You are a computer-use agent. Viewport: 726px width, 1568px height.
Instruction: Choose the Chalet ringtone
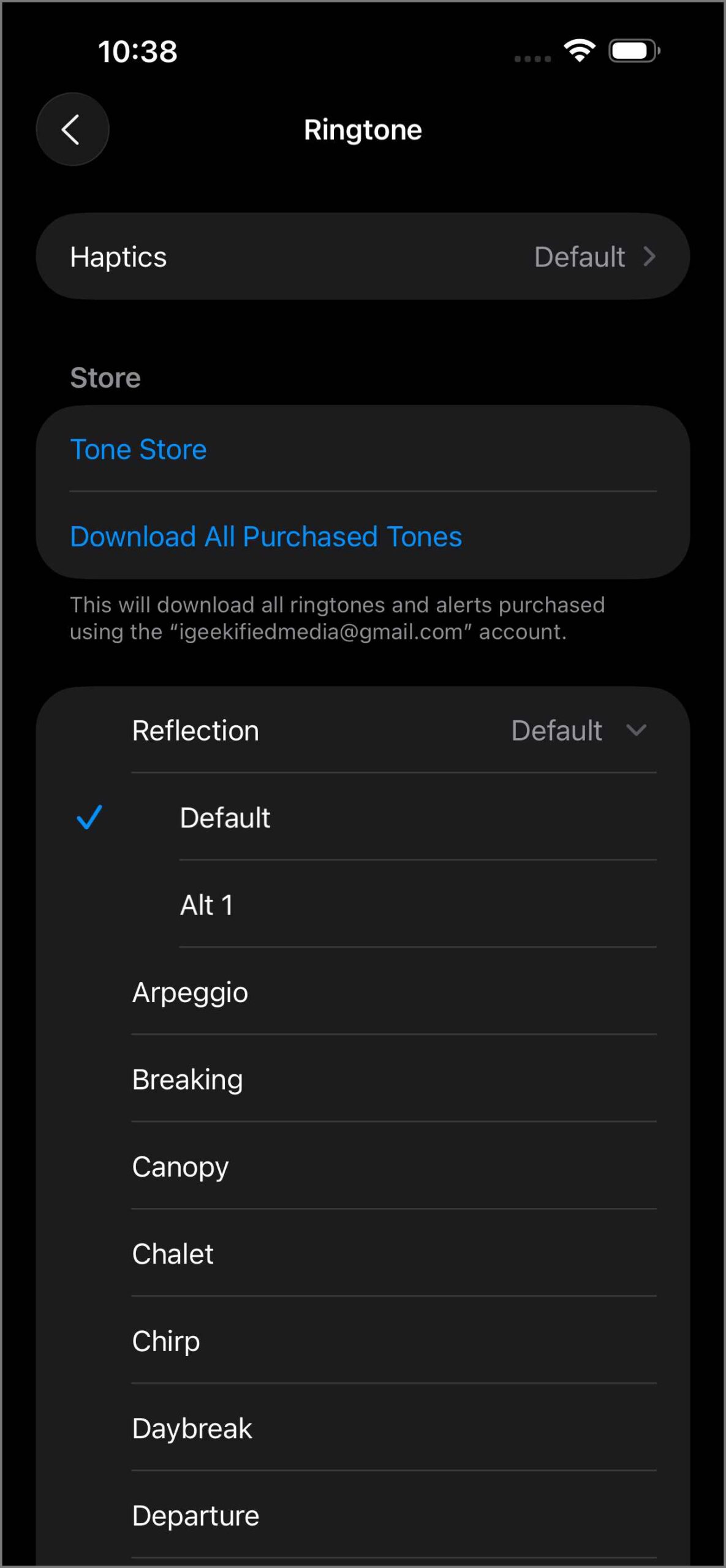[173, 1253]
